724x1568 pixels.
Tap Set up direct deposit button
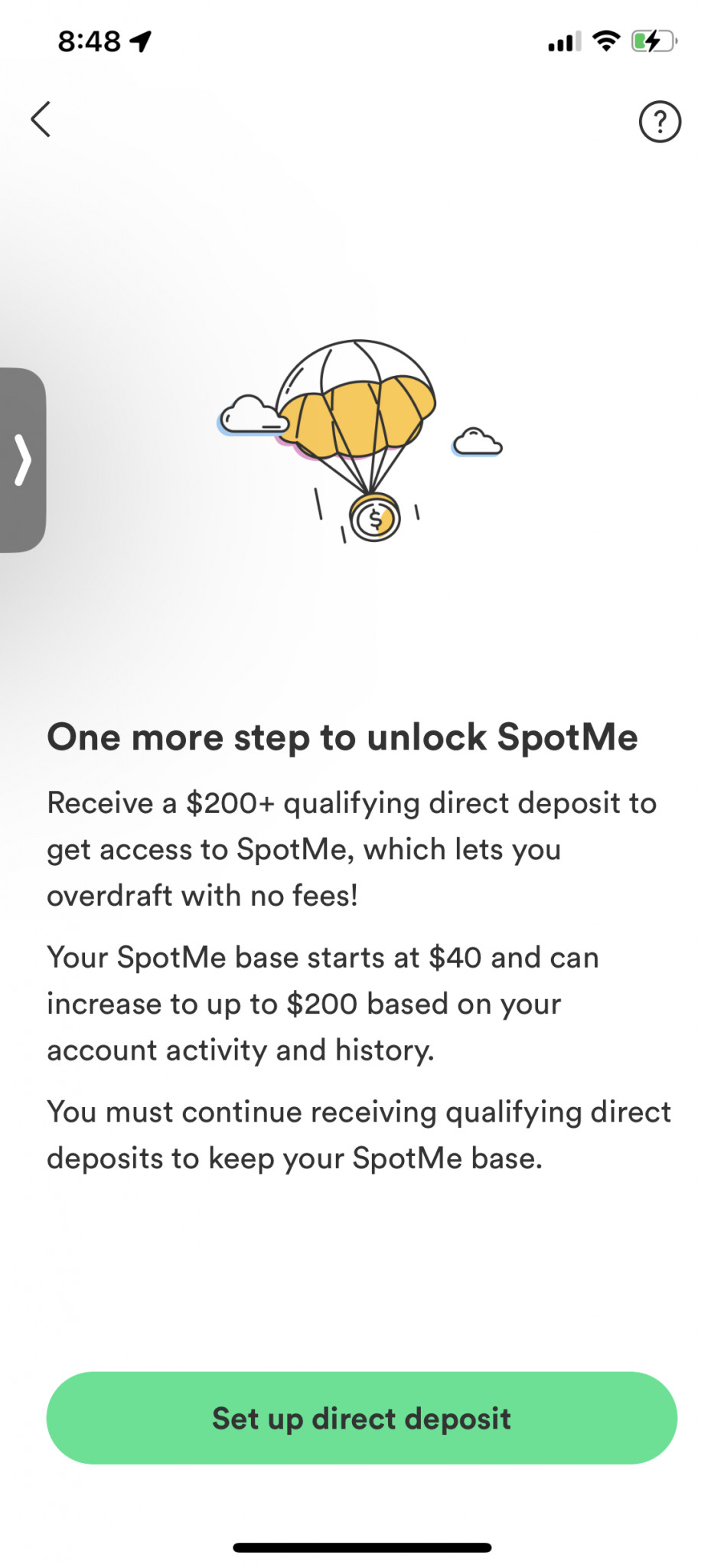tap(362, 1418)
